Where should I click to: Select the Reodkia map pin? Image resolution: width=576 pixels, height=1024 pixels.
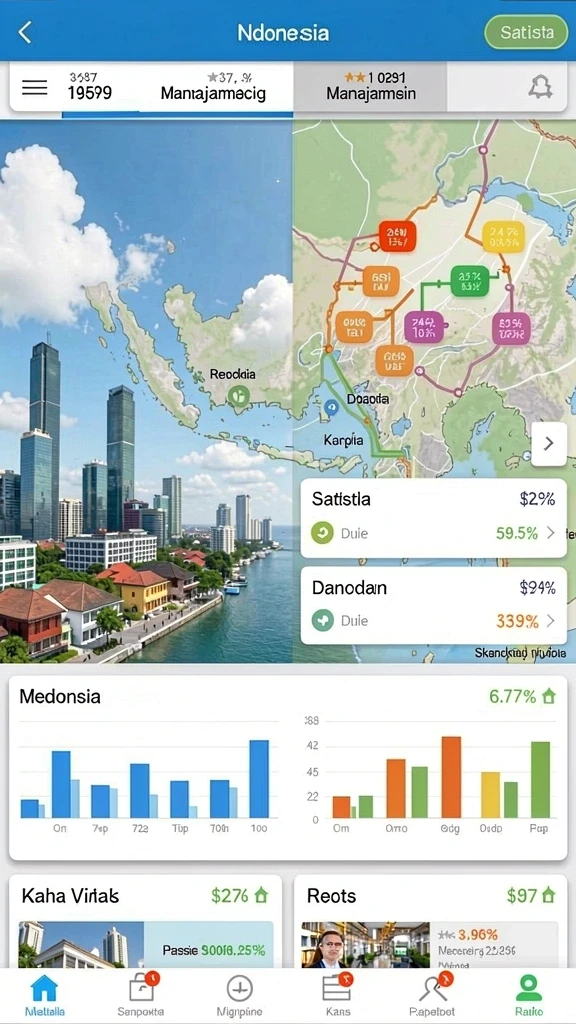point(239,394)
